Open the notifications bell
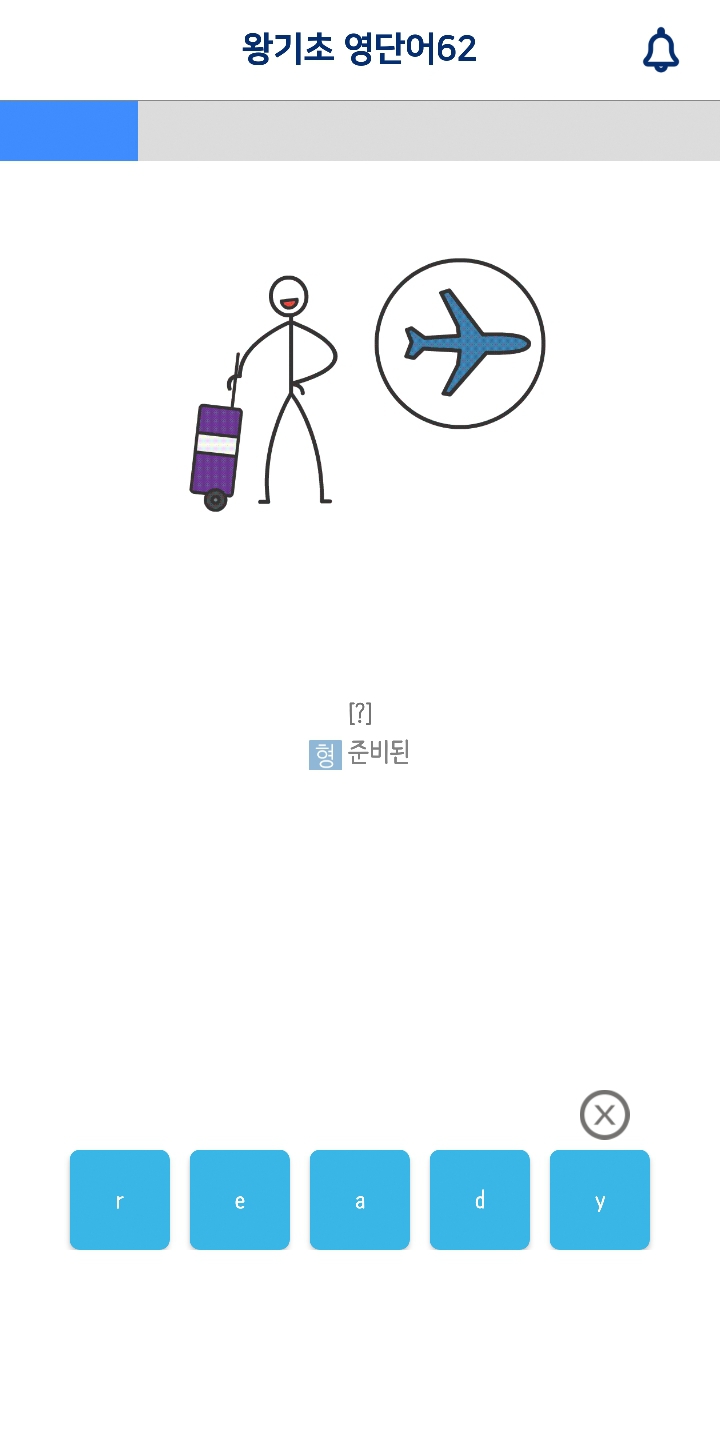 660,50
